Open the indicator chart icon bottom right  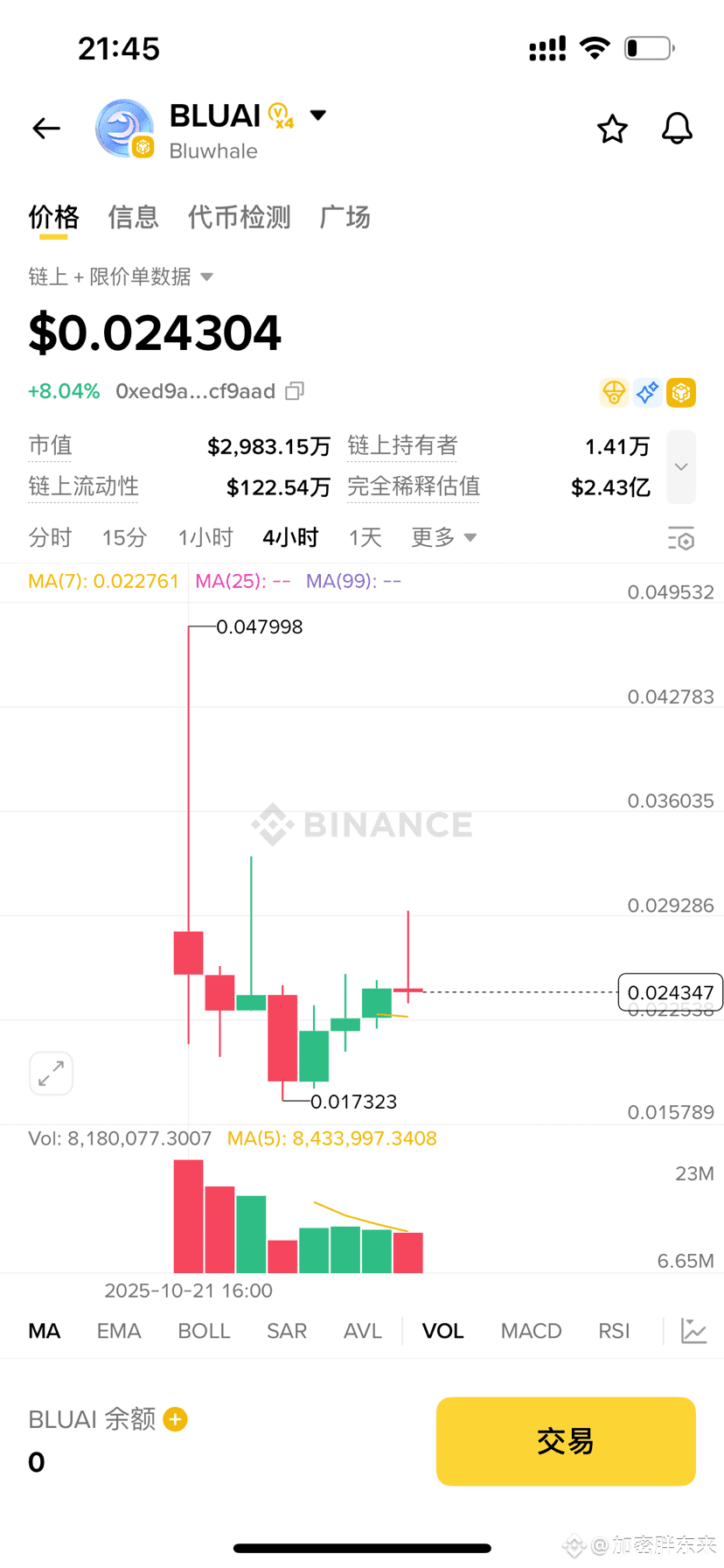(x=693, y=1331)
